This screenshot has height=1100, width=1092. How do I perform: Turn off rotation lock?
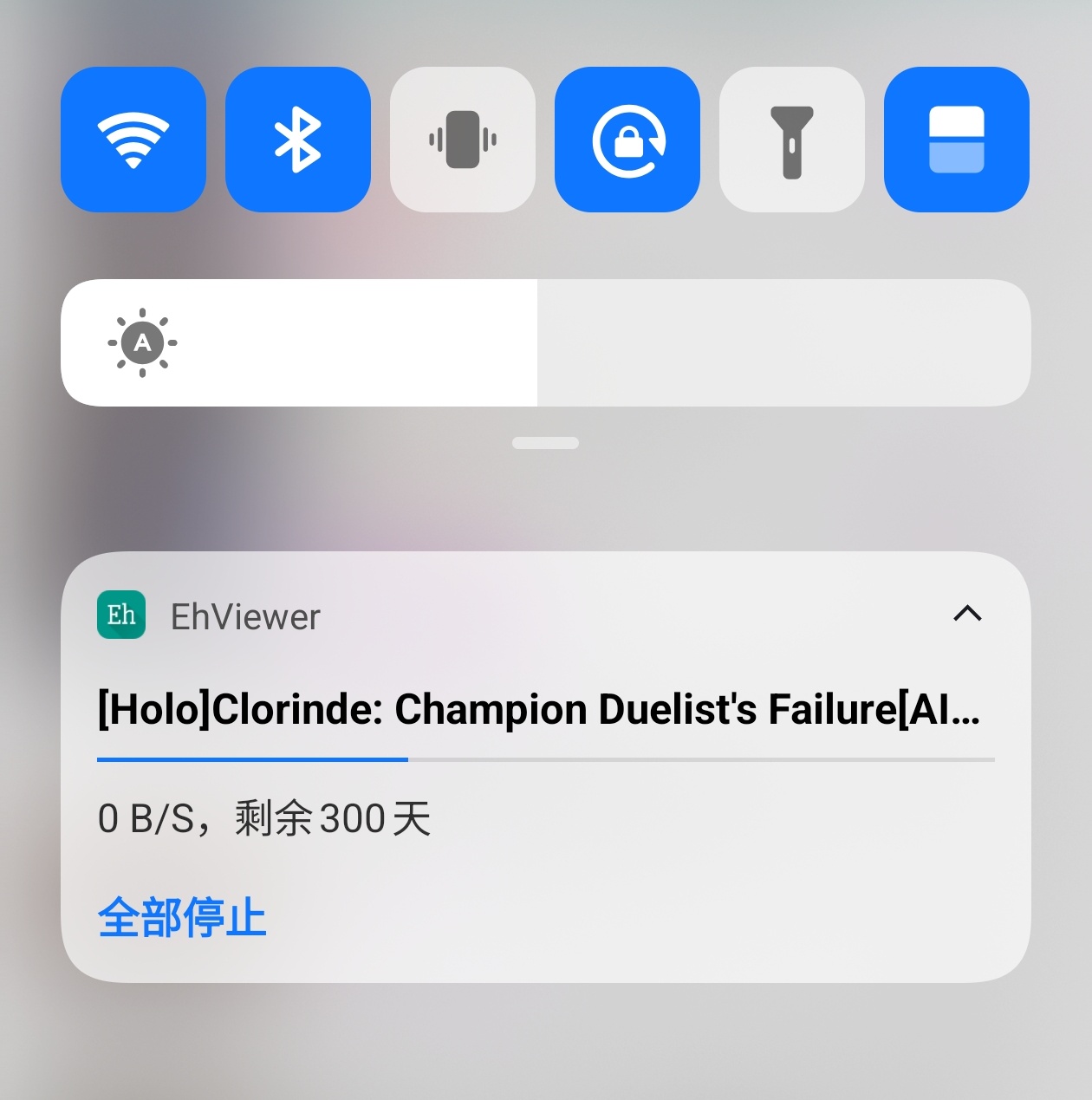pyautogui.click(x=627, y=140)
